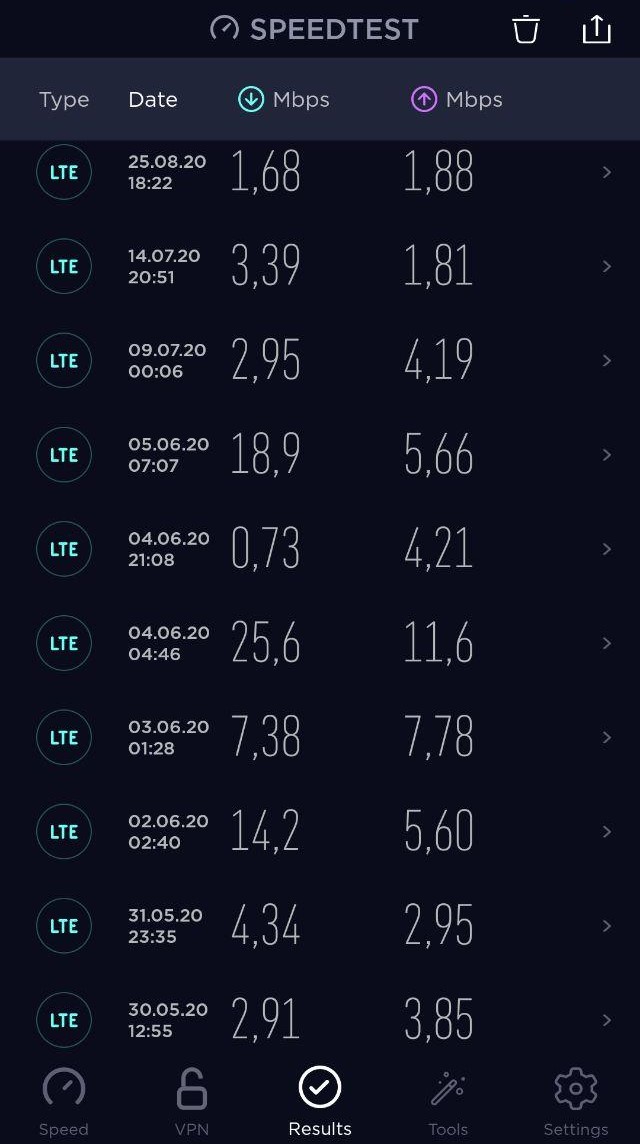Open the 30.05.20 12:55 test result
The height and width of the screenshot is (1144, 640).
coord(320,1019)
